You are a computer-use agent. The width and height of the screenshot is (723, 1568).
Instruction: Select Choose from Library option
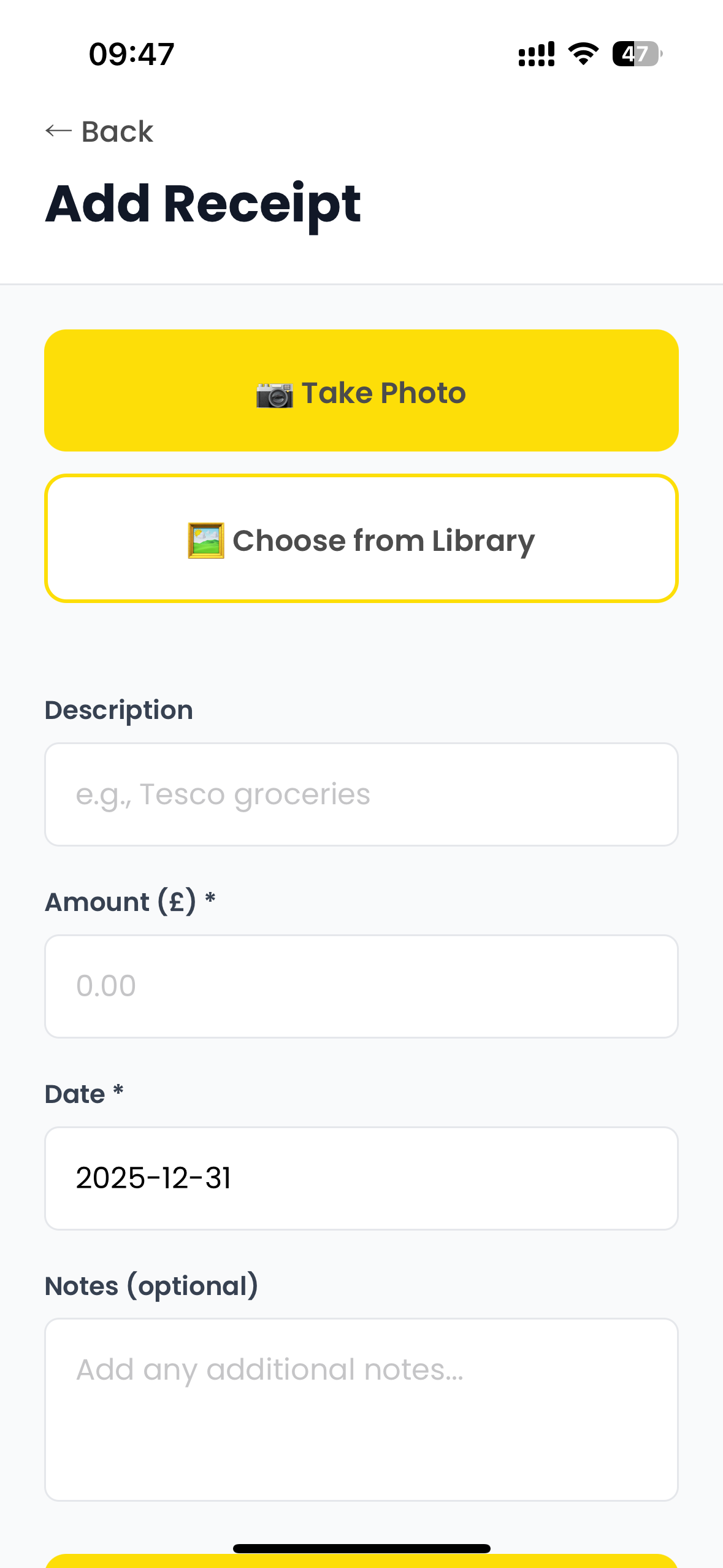point(361,539)
